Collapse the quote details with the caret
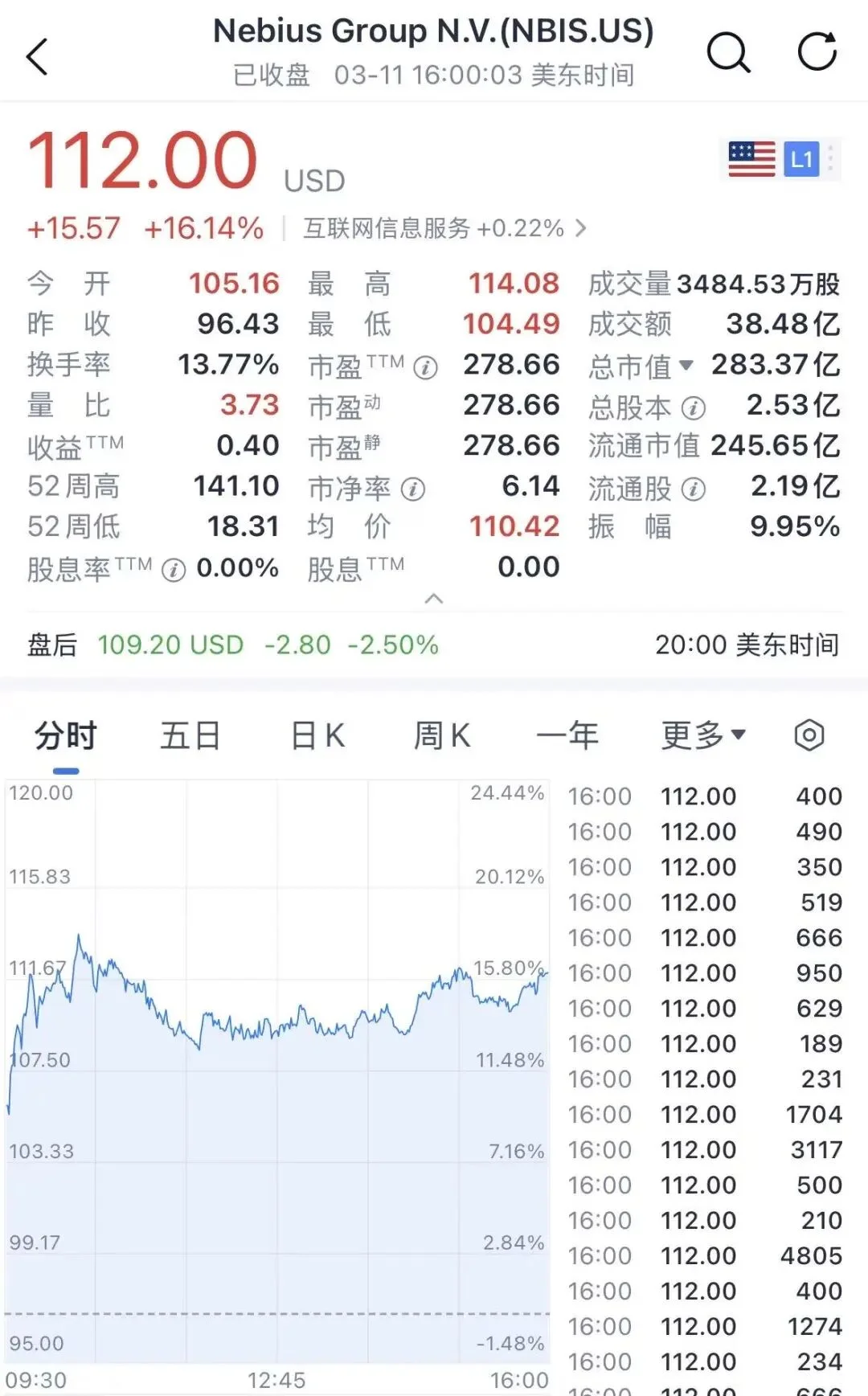868x1396 pixels. pos(434,599)
